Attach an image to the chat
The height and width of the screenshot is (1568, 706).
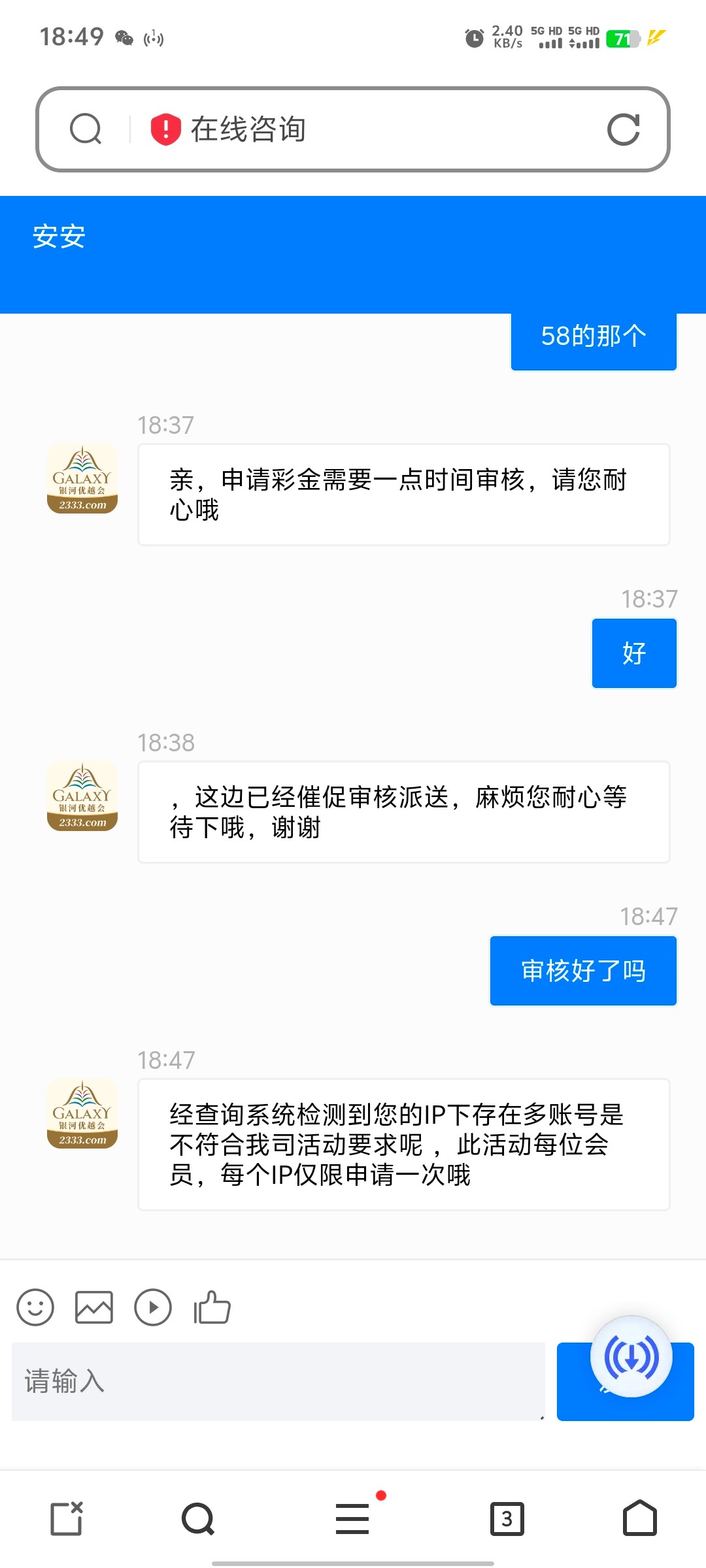pos(94,1307)
